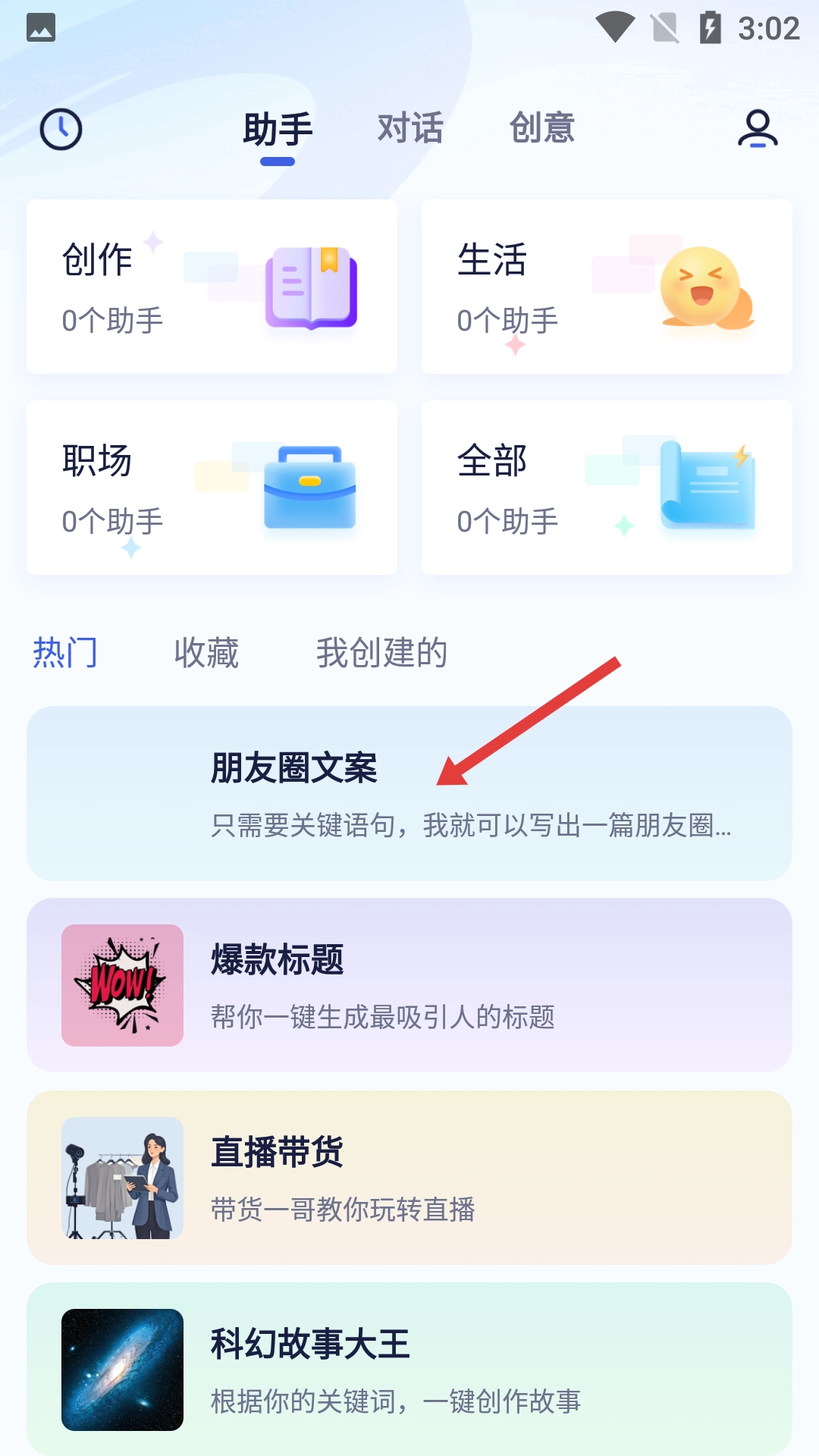This screenshot has width=819, height=1456.
Task: Open the 科幻故事大王 assistant
Action: pyautogui.click(x=409, y=1370)
